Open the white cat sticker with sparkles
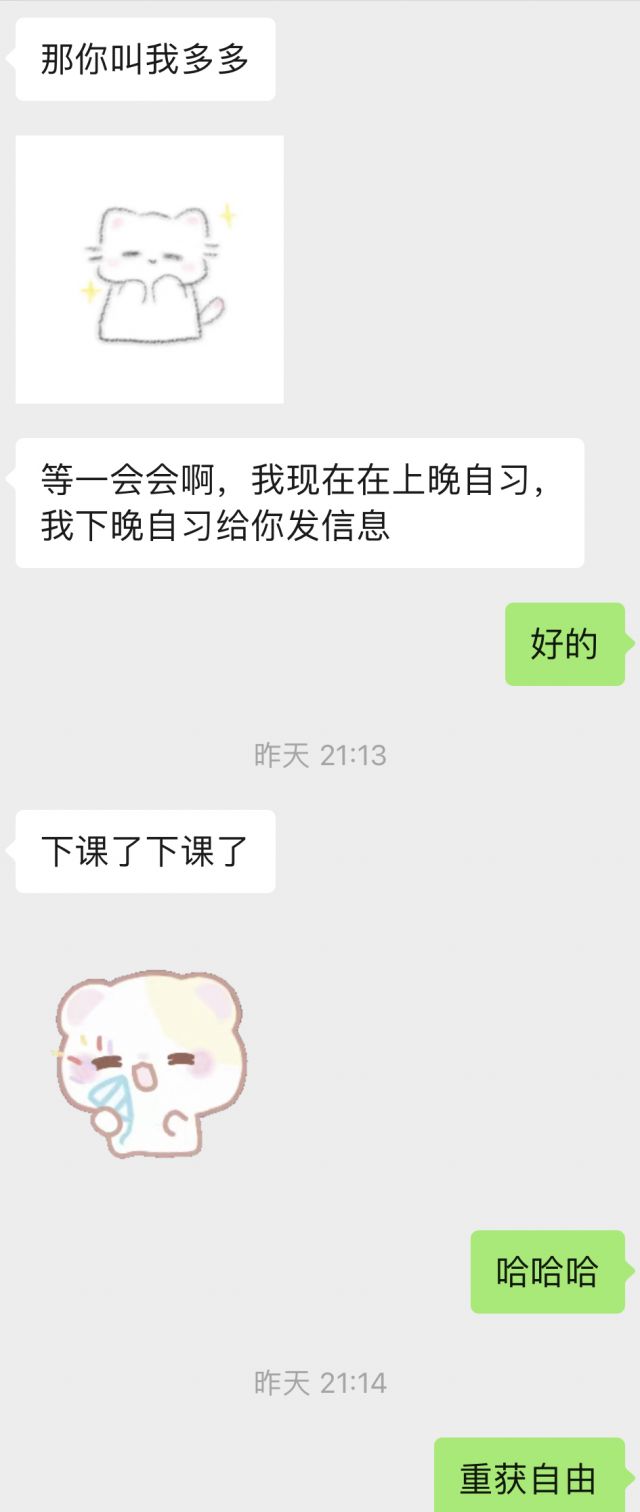The width and height of the screenshot is (640, 1512). tap(150, 270)
